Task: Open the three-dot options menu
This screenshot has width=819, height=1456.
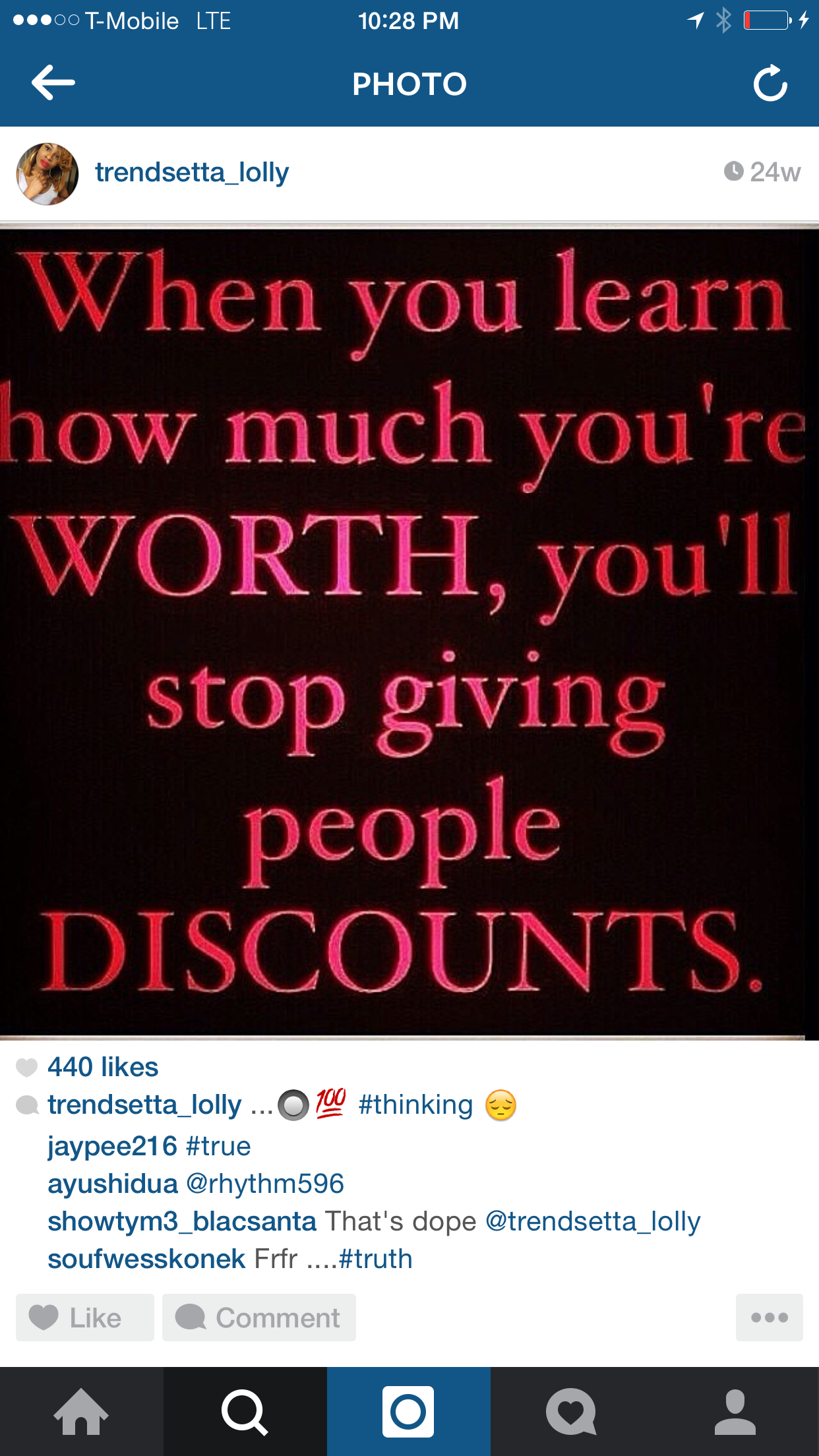Action: [x=769, y=1318]
